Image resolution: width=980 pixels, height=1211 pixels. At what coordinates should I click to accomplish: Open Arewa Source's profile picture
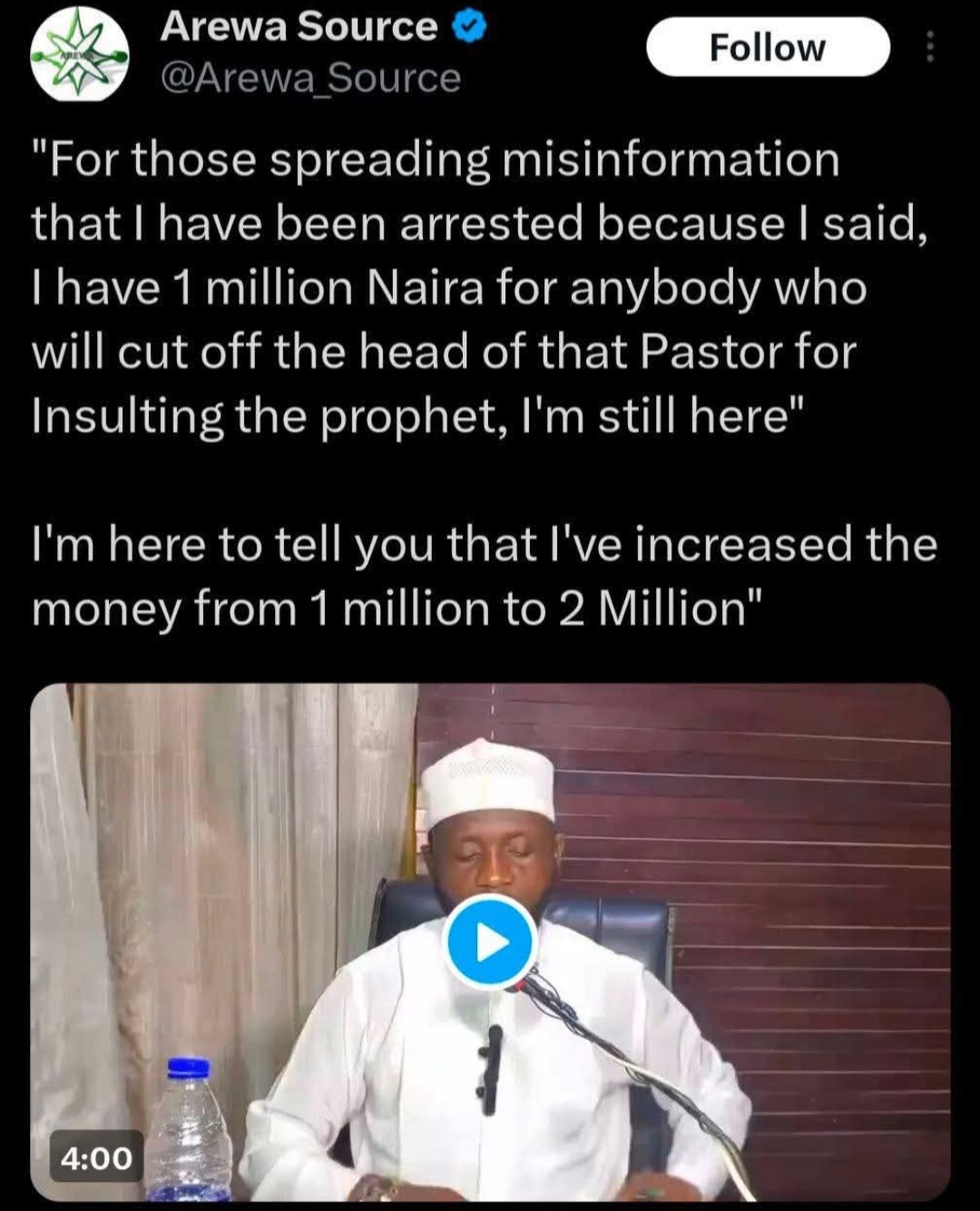79,54
